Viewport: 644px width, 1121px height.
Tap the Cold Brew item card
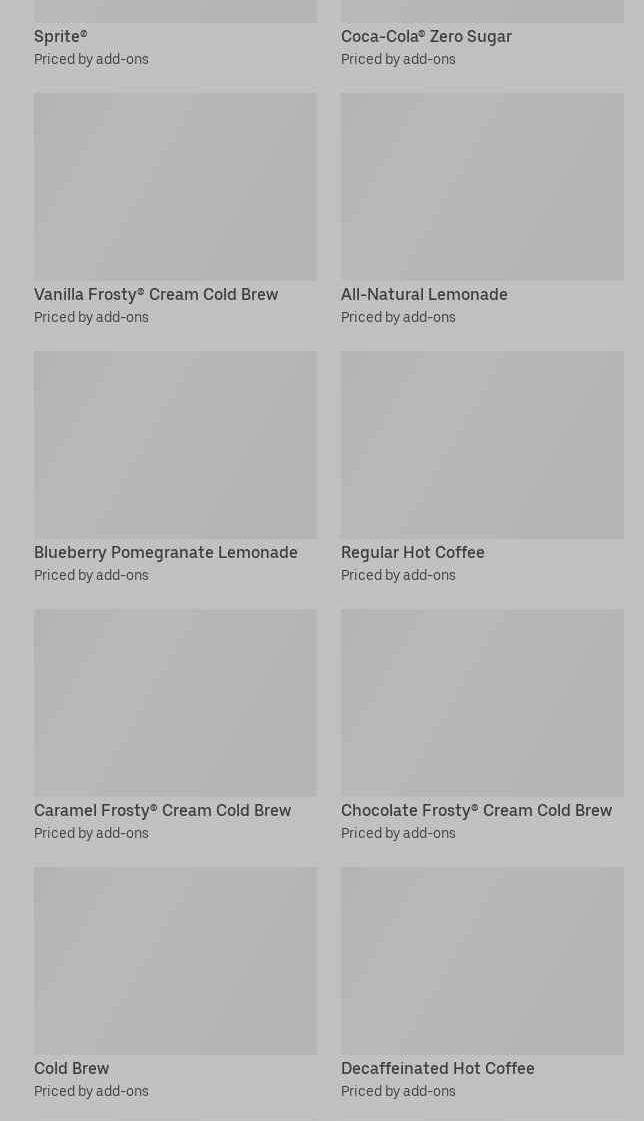coord(175,984)
